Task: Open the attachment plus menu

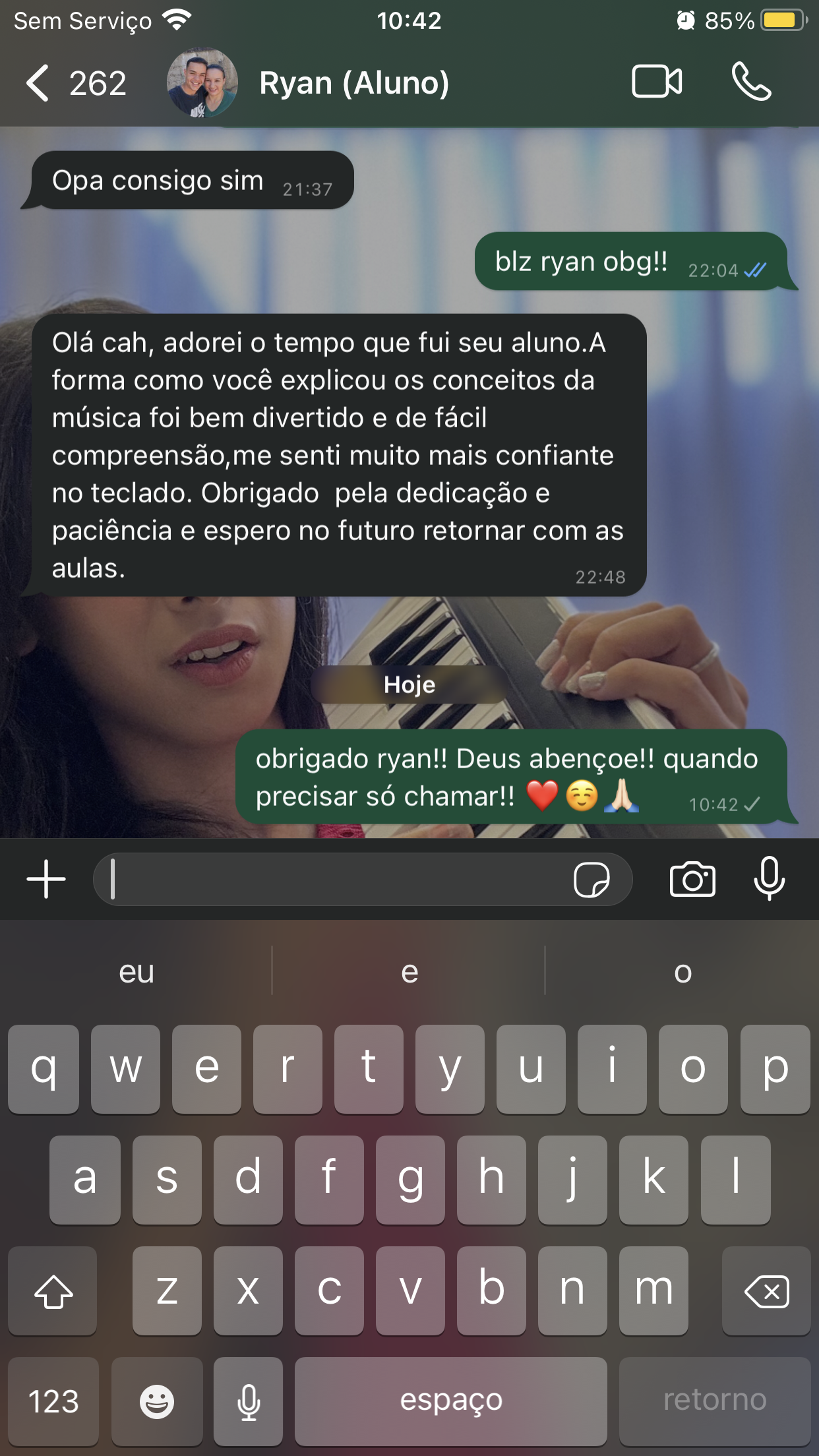Action: [x=46, y=879]
